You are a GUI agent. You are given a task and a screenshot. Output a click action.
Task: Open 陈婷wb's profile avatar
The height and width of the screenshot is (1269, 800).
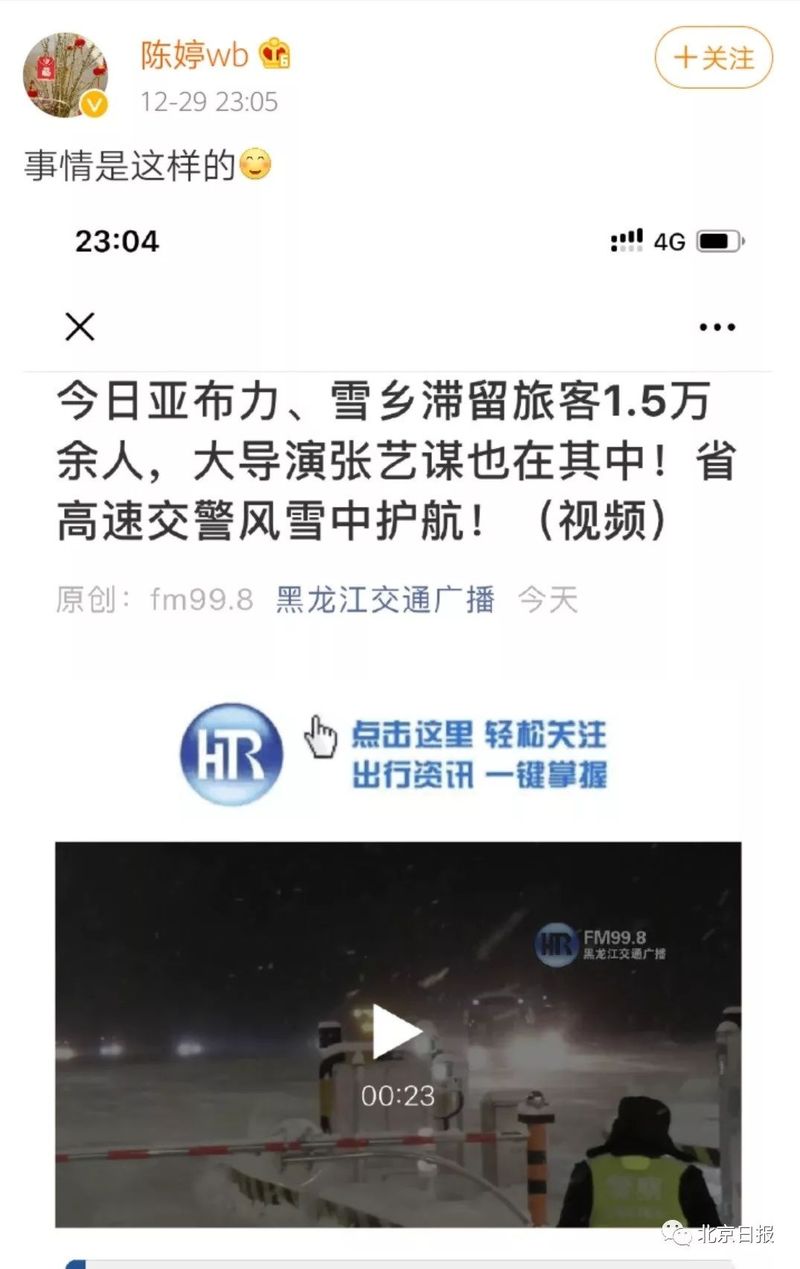(x=66, y=76)
